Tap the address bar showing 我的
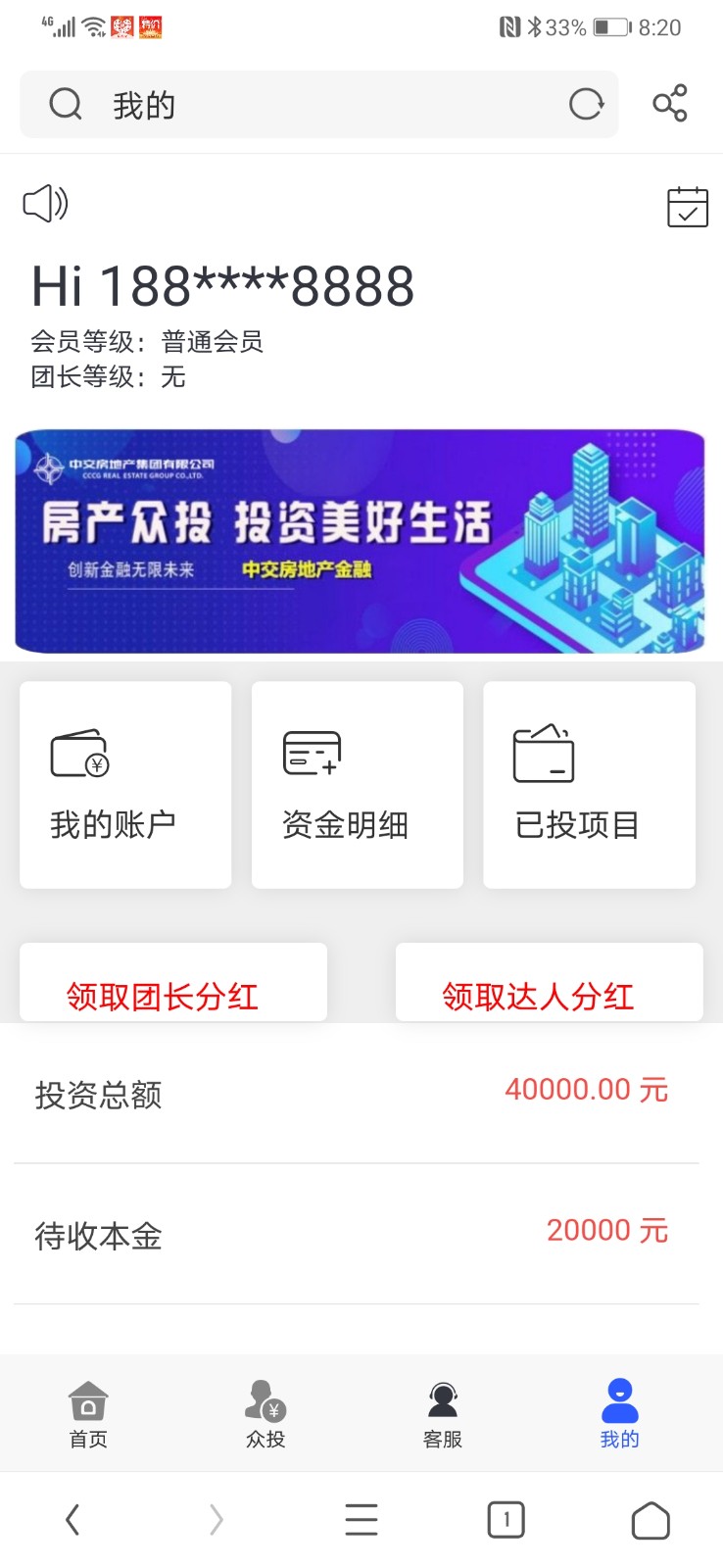The width and height of the screenshot is (723, 1568). tap(313, 105)
